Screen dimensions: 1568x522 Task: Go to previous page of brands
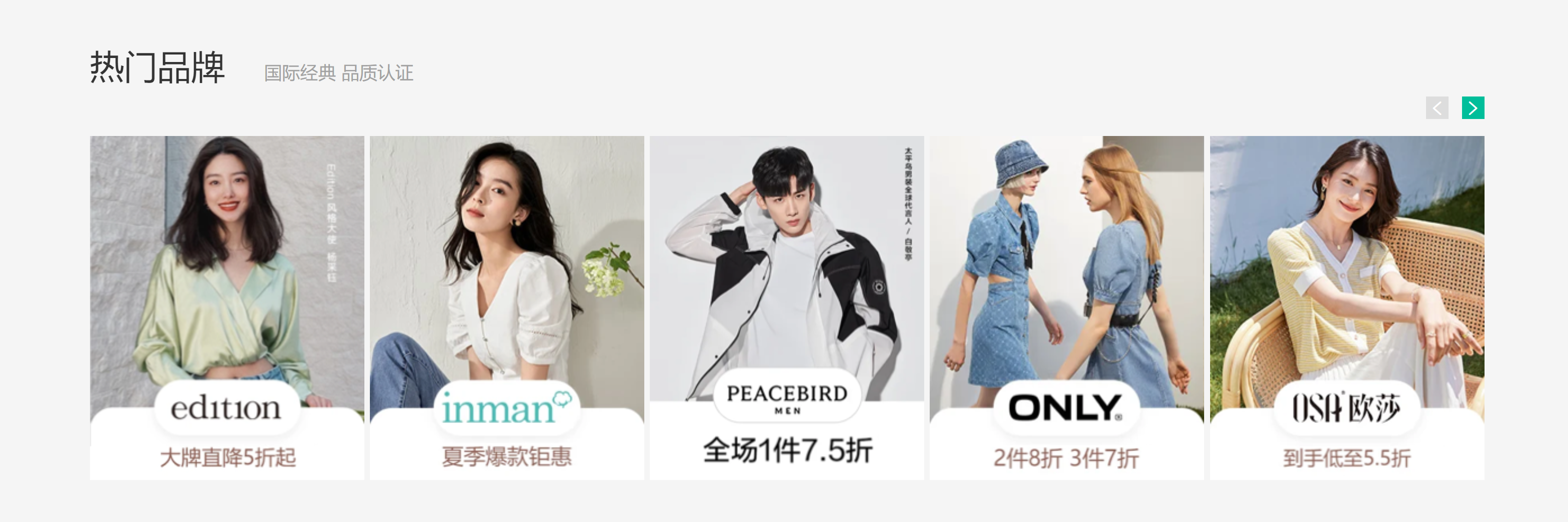click(1437, 108)
